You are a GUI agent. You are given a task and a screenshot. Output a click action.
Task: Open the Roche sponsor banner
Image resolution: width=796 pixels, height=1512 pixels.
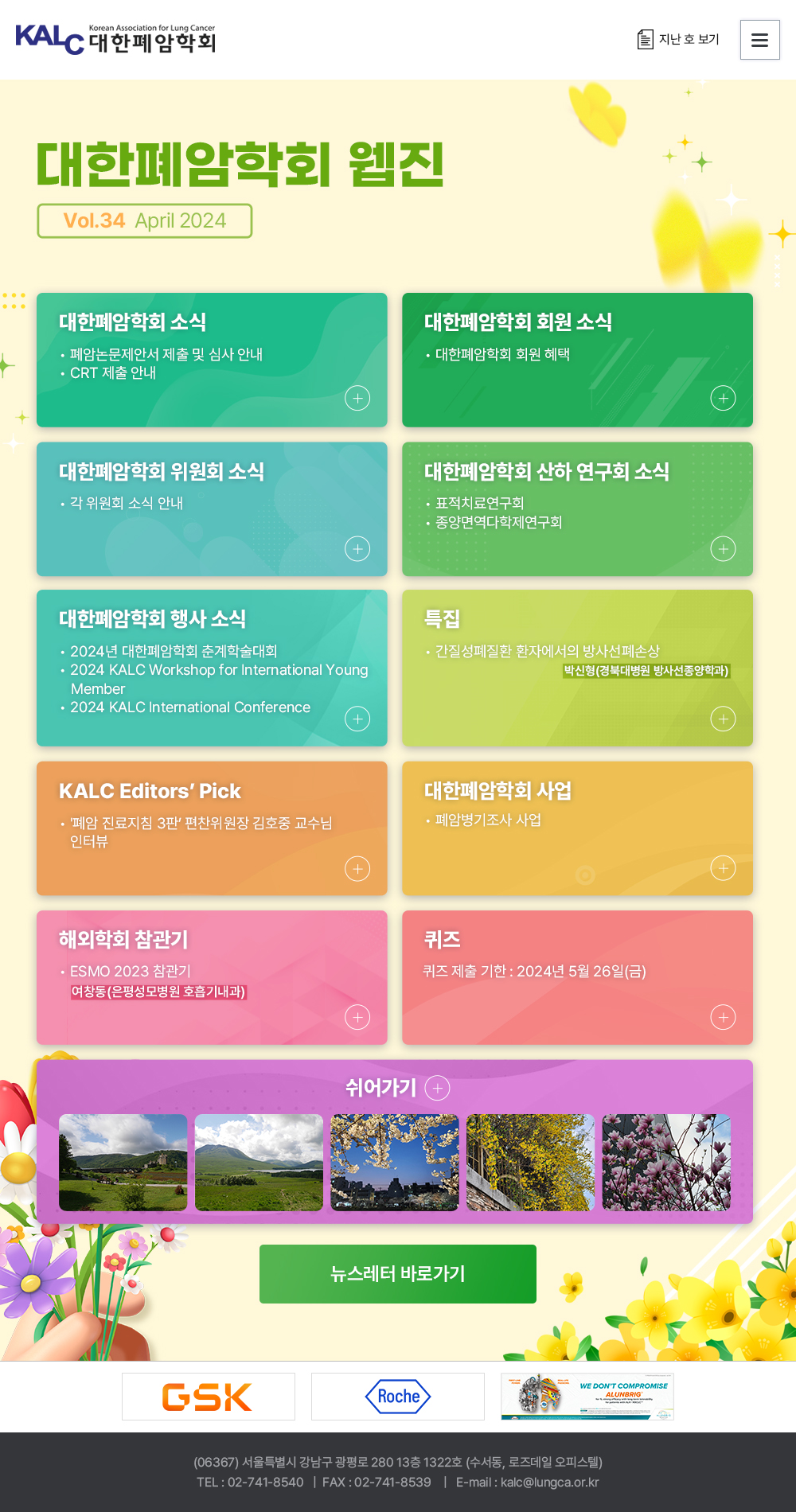pyautogui.click(x=397, y=1397)
